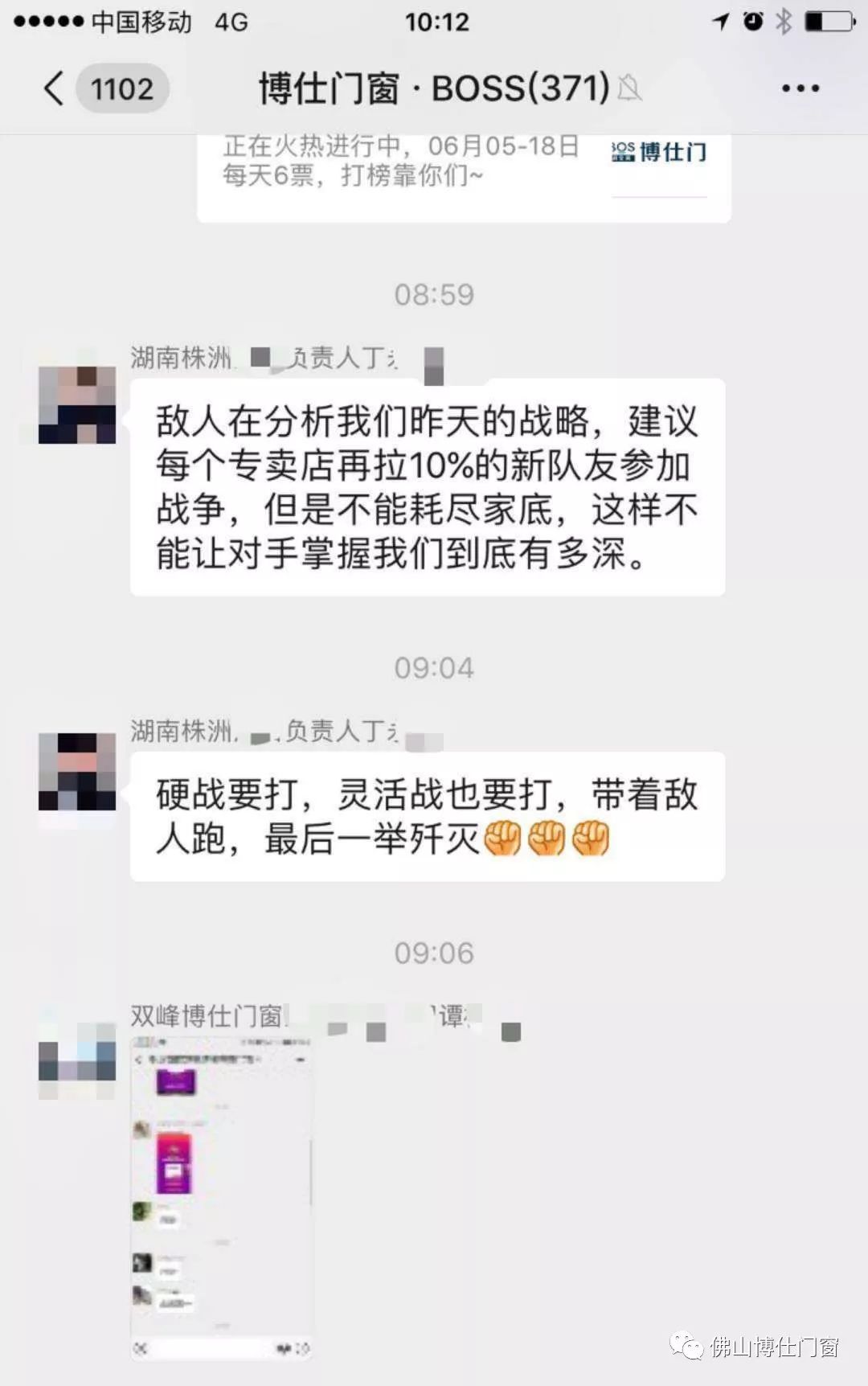Open the group chat details menu
The height and width of the screenshot is (1386, 868).
[800, 88]
